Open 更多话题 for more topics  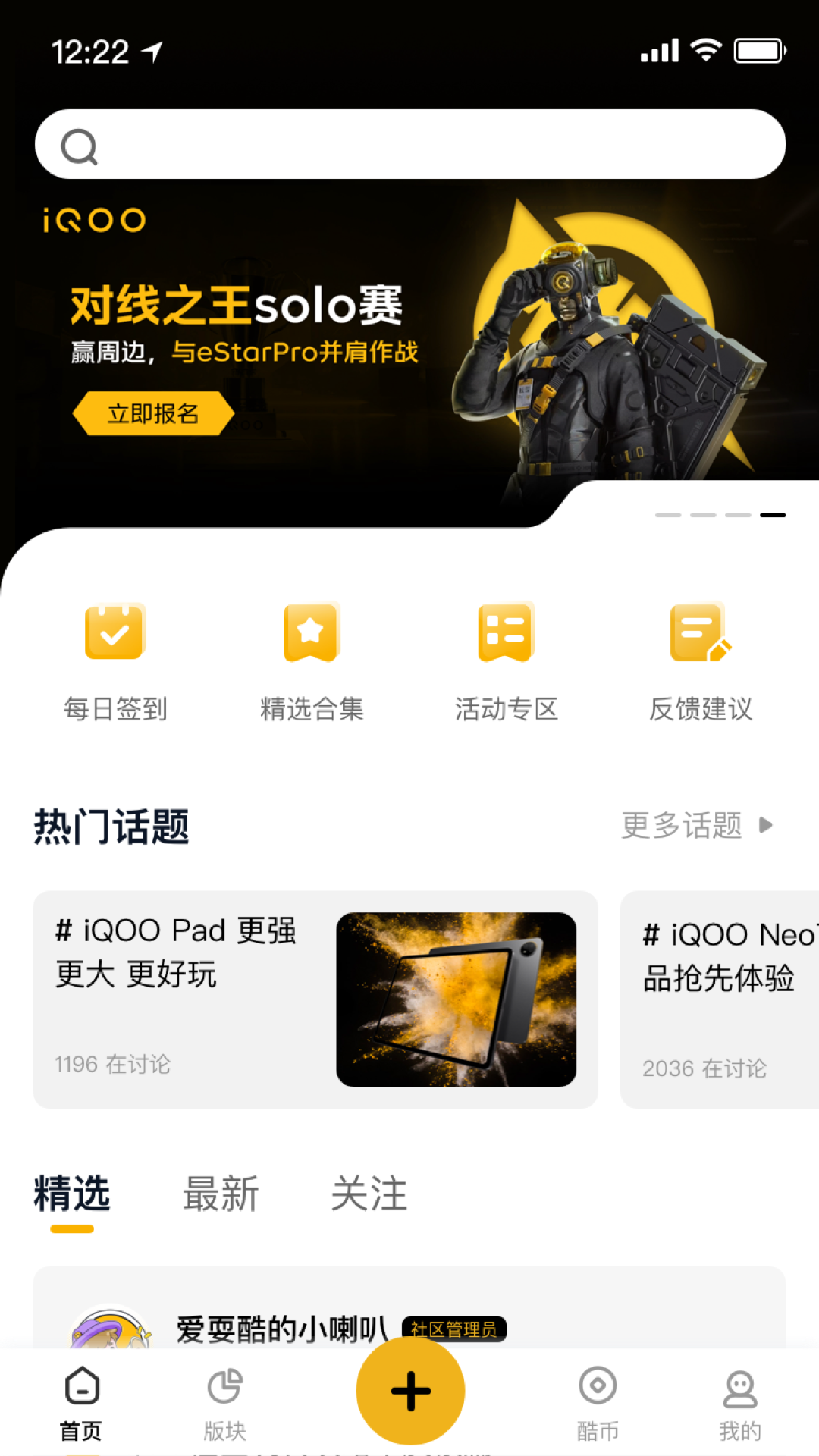(x=682, y=827)
